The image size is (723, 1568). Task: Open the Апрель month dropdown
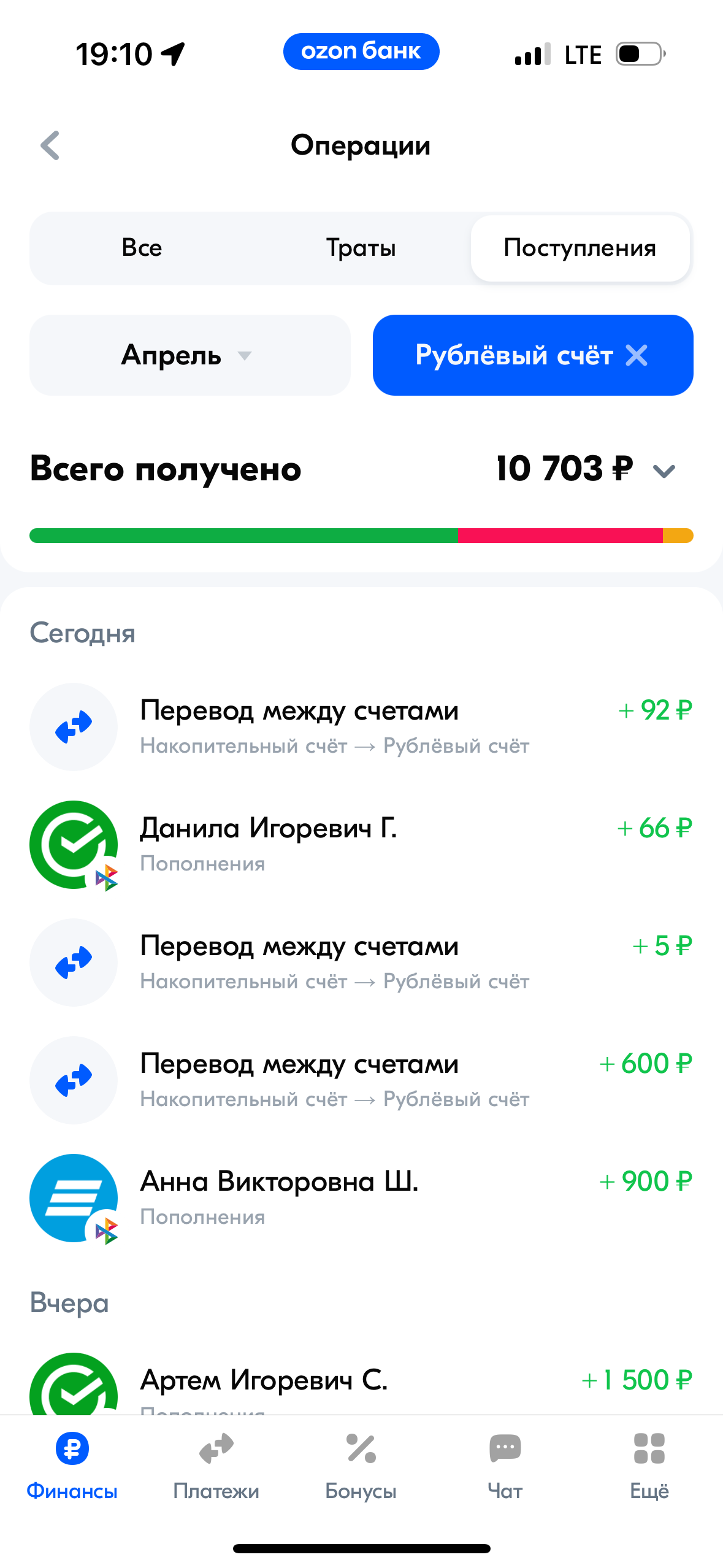tap(189, 355)
